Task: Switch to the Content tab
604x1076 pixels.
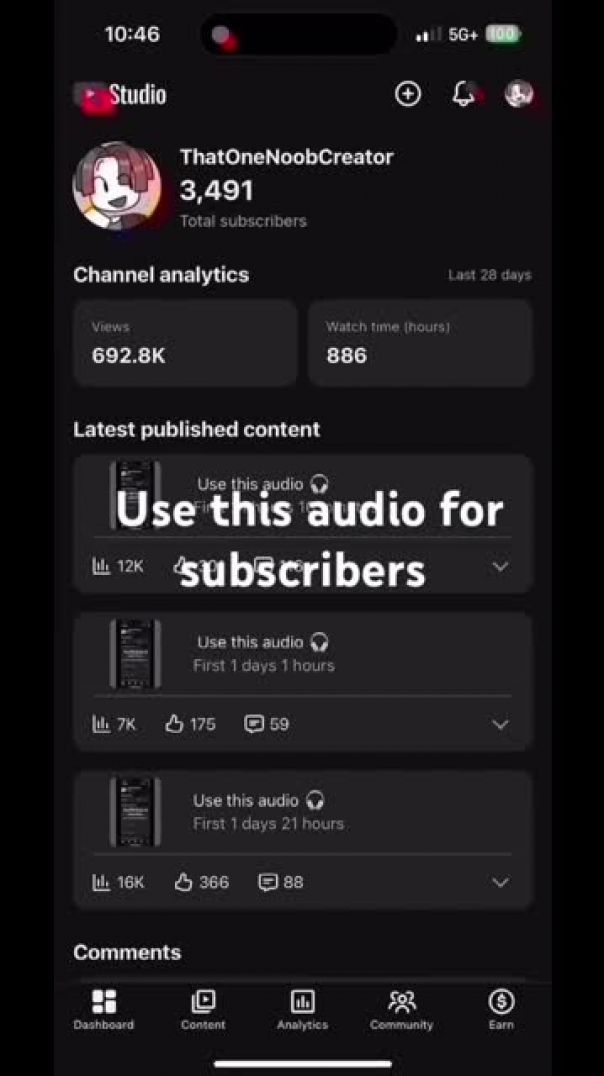Action: (203, 1009)
